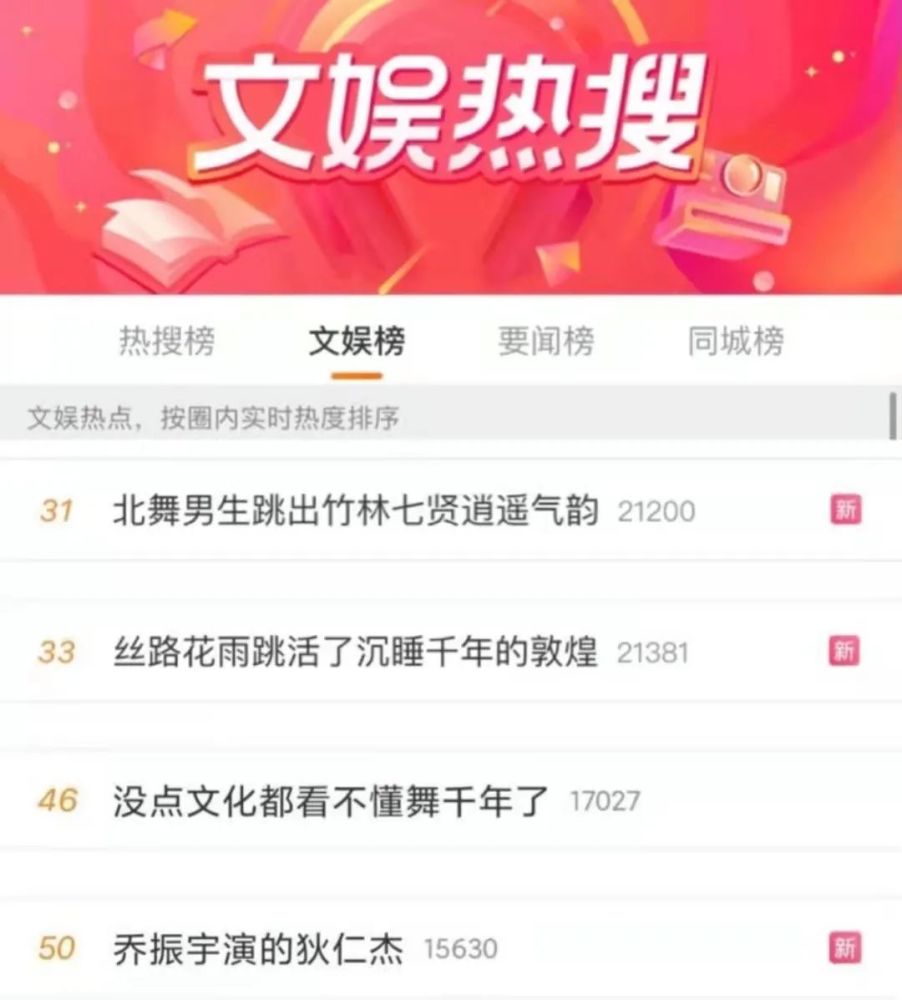Open topic 乔振宇演的狄仁杰
This screenshot has height=1000, width=902.
(259, 948)
